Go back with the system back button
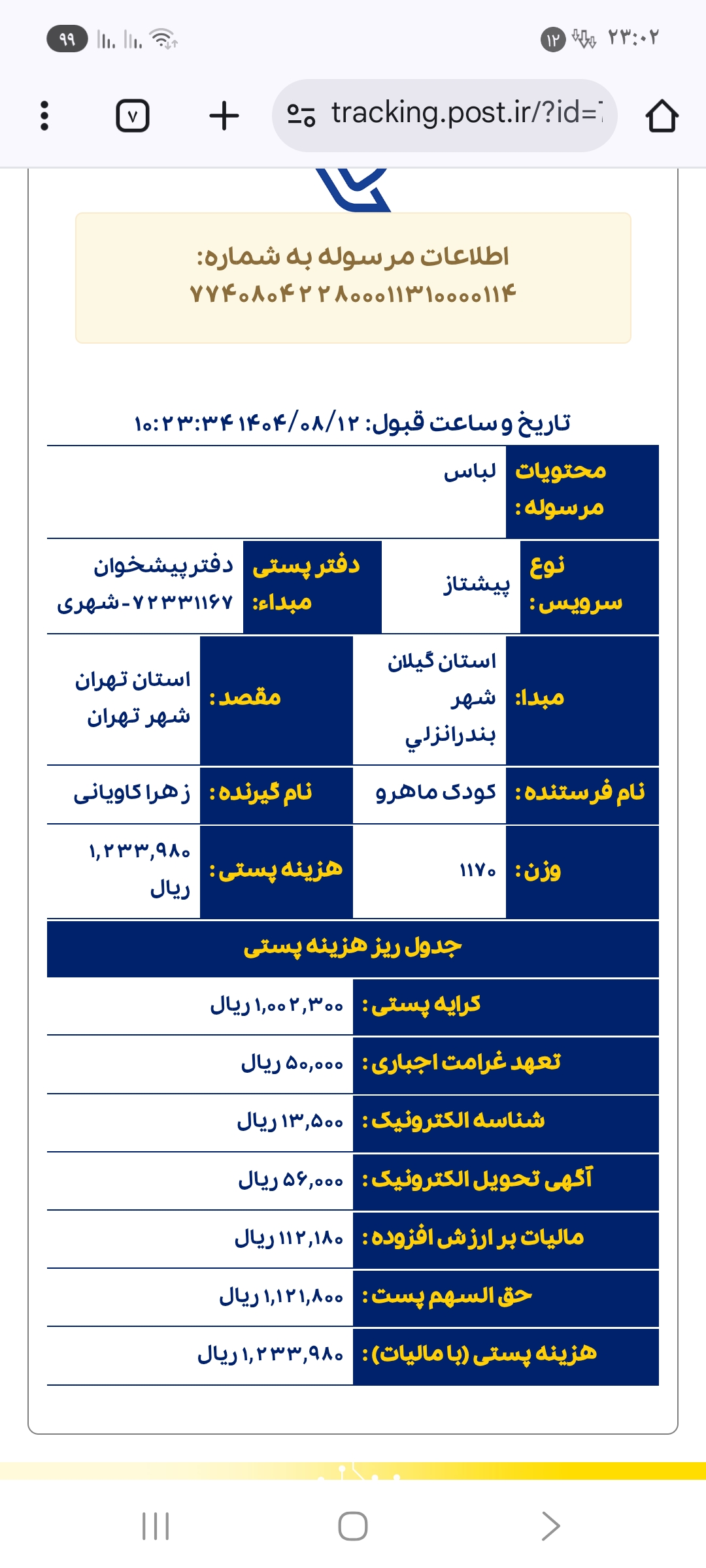Image resolution: width=706 pixels, height=1568 pixels. click(550, 1526)
